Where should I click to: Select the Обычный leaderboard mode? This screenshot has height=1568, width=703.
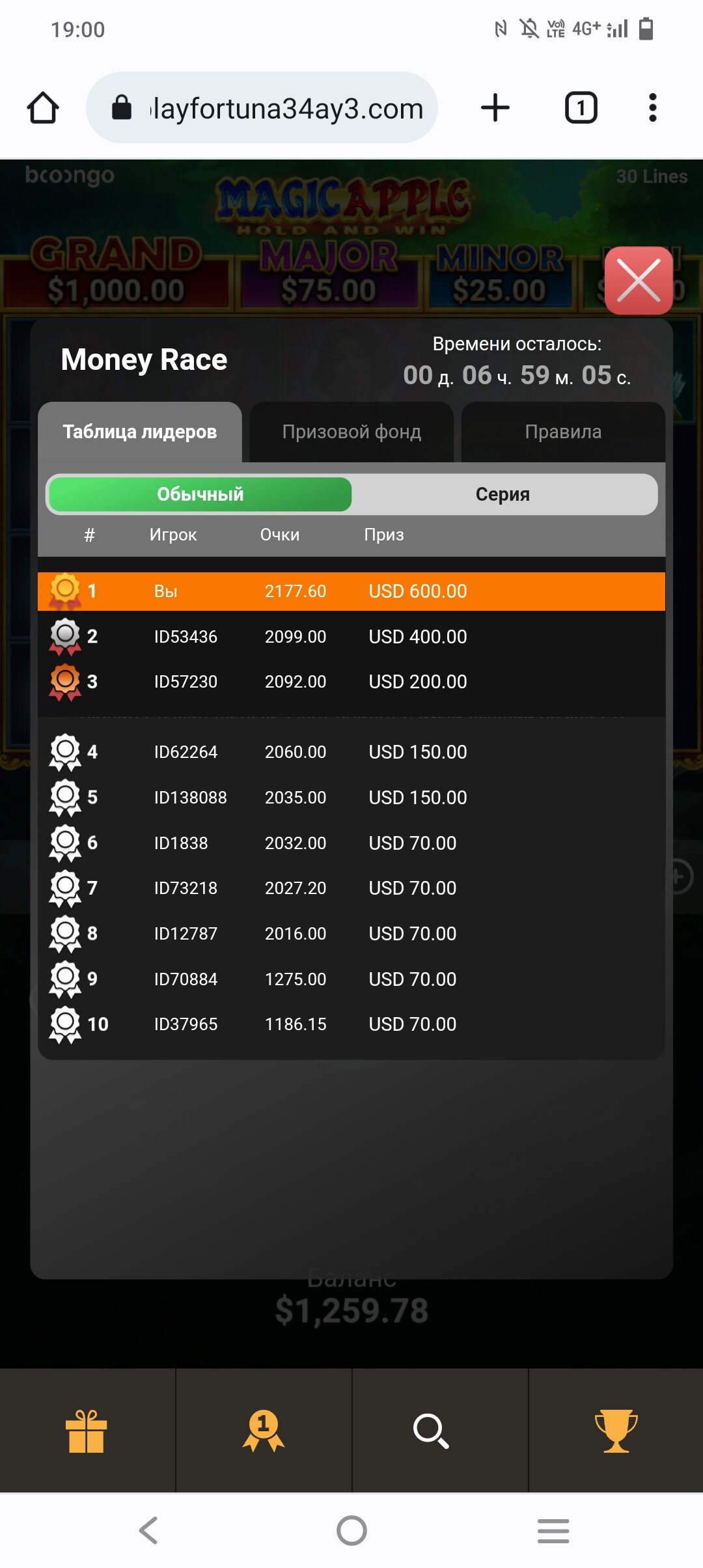pyautogui.click(x=200, y=494)
